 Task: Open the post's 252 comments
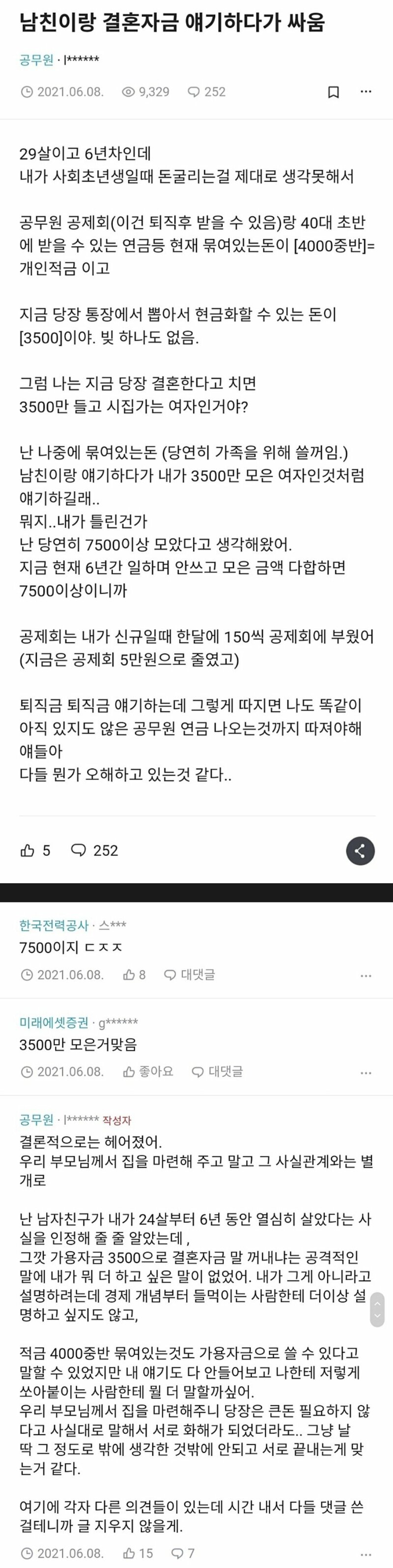(94, 850)
